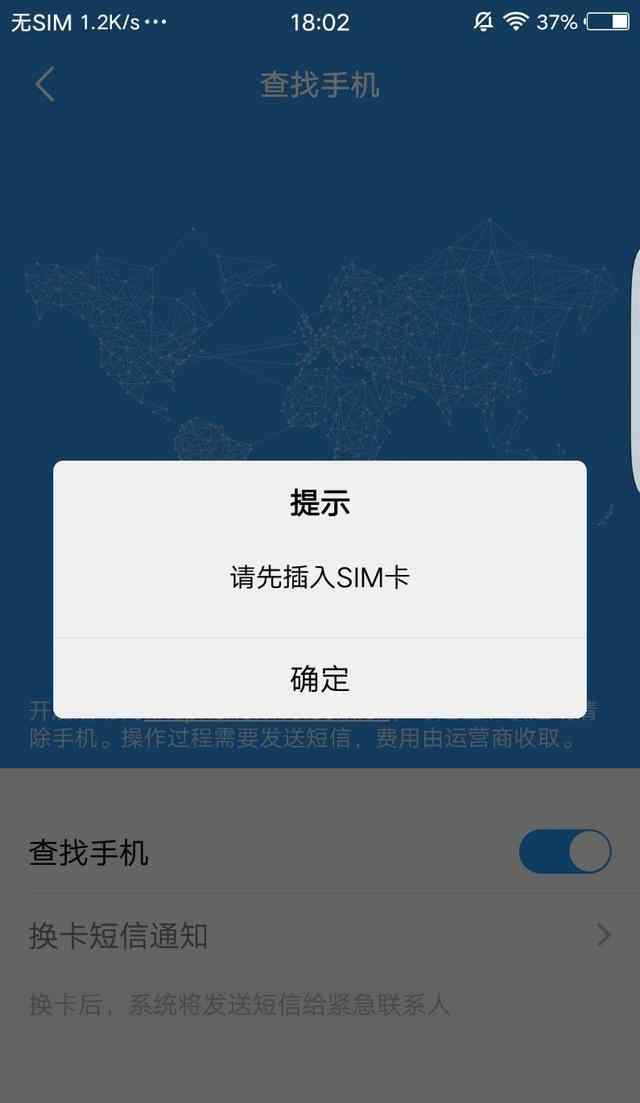The height and width of the screenshot is (1103, 640).
Task: Go back from 查找手机 screen
Action: click(x=45, y=85)
